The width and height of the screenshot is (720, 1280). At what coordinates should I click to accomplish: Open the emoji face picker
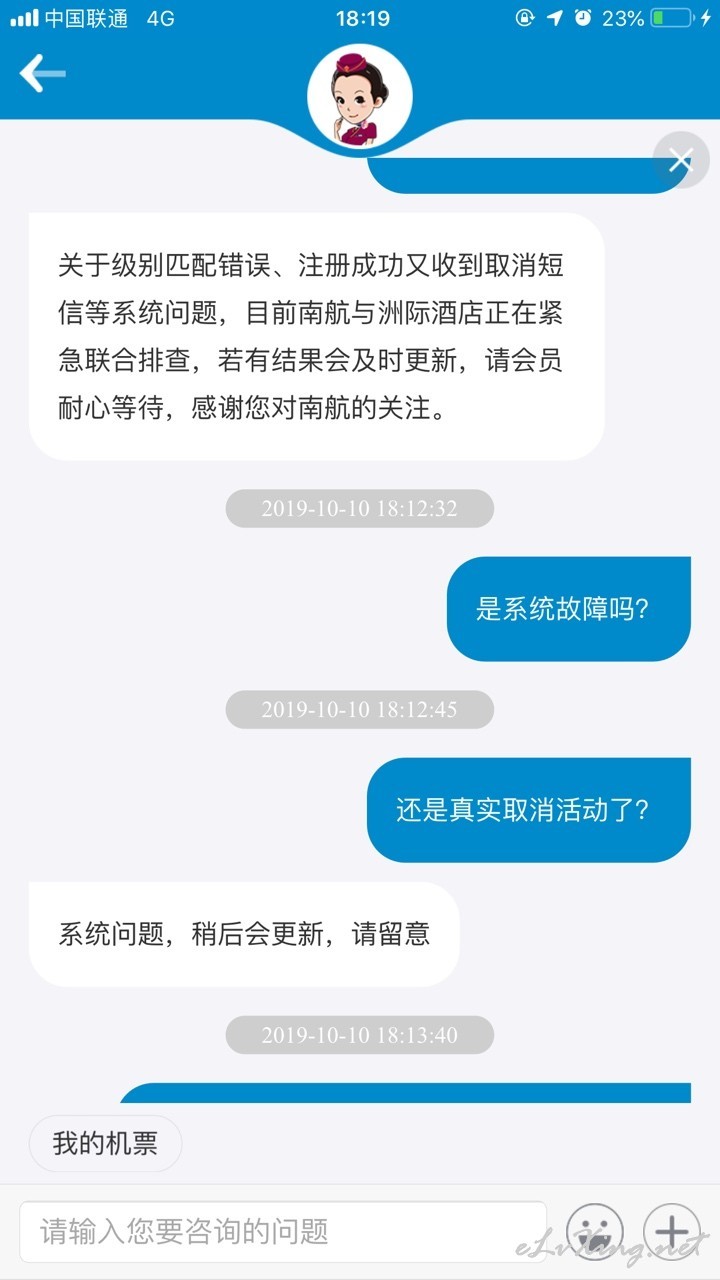tap(595, 1232)
